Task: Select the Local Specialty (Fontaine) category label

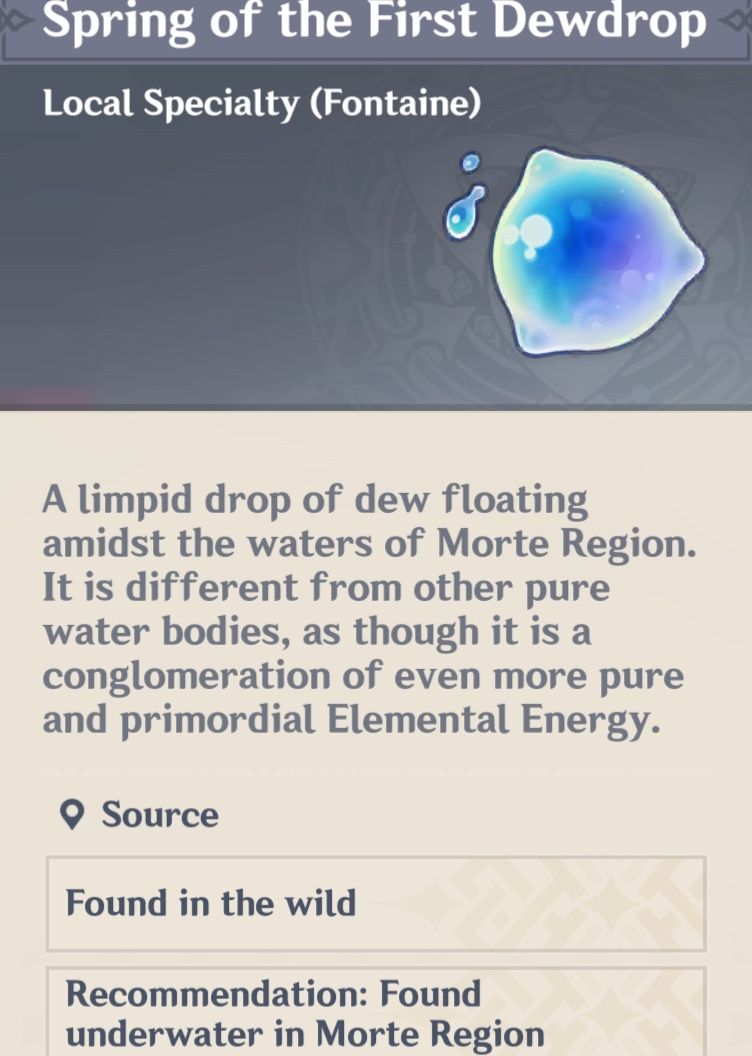Action: (x=260, y=102)
